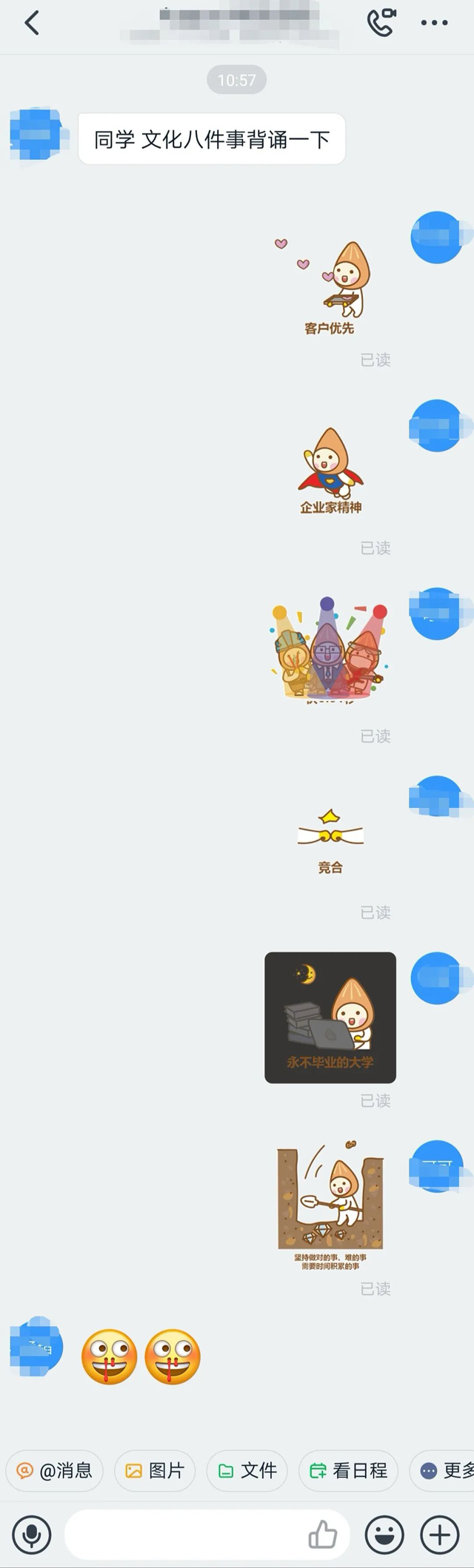Open the 客户优先 sticker message

coord(330,289)
